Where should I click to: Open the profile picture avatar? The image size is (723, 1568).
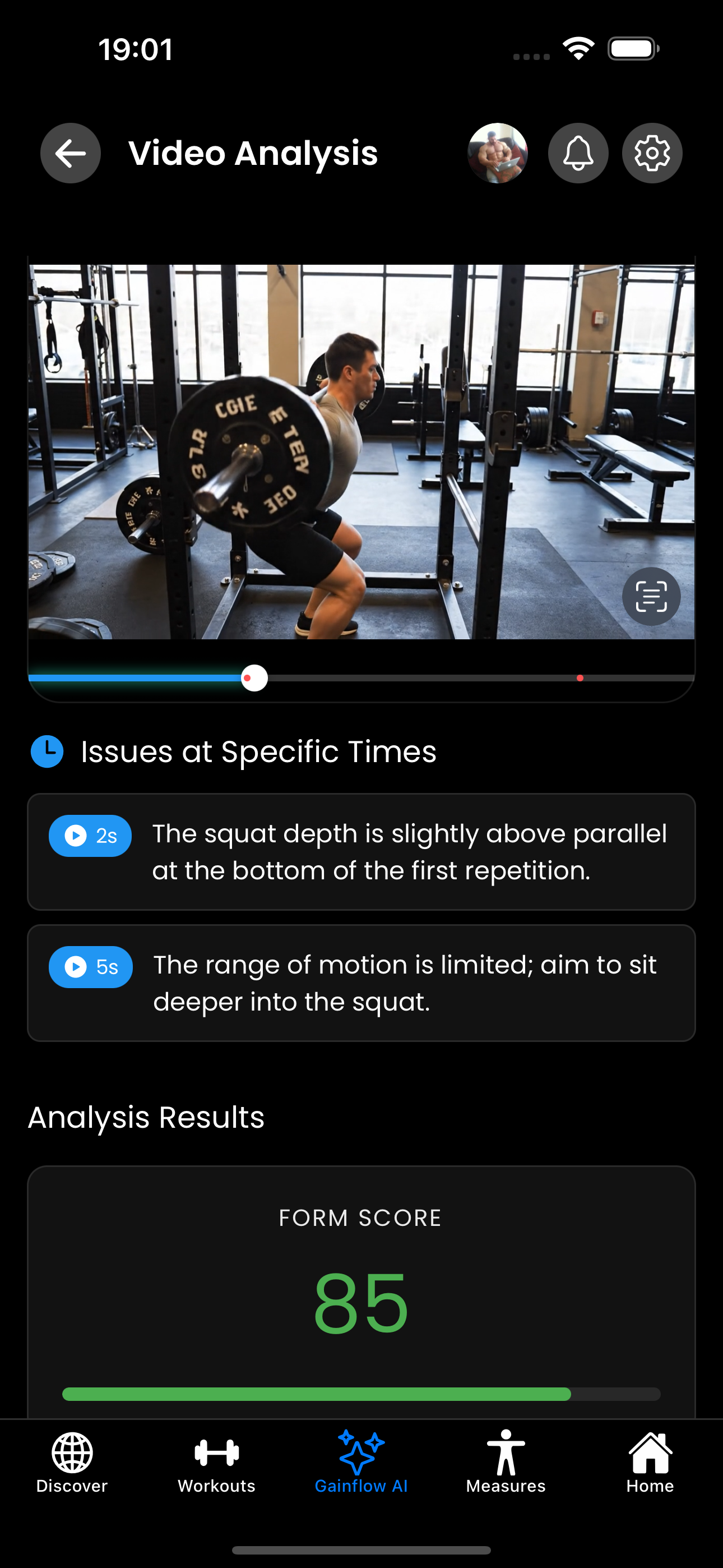pos(497,153)
